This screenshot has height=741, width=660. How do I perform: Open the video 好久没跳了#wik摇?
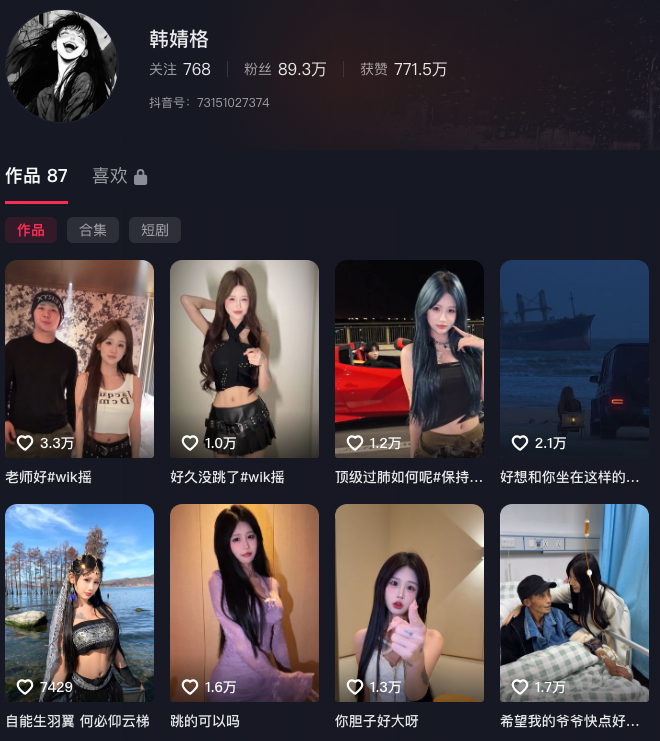244,359
